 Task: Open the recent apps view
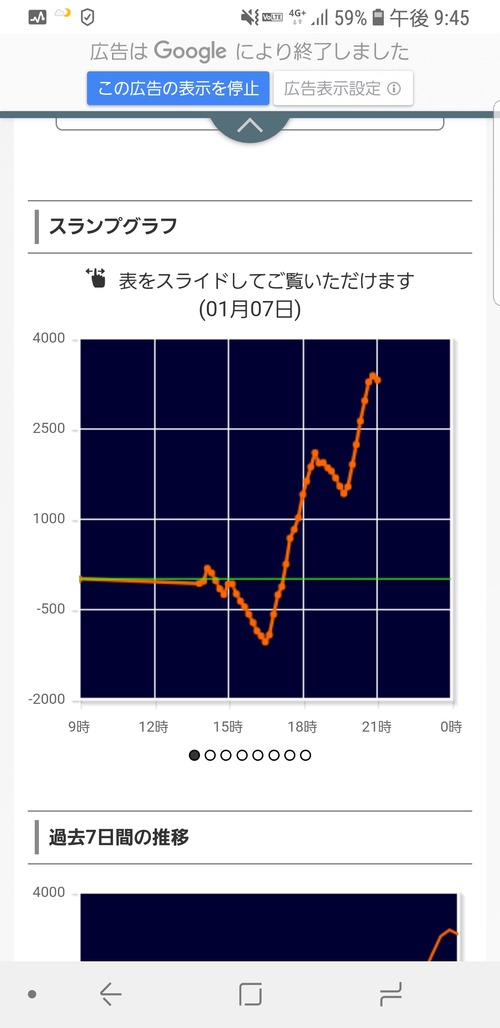click(x=391, y=995)
